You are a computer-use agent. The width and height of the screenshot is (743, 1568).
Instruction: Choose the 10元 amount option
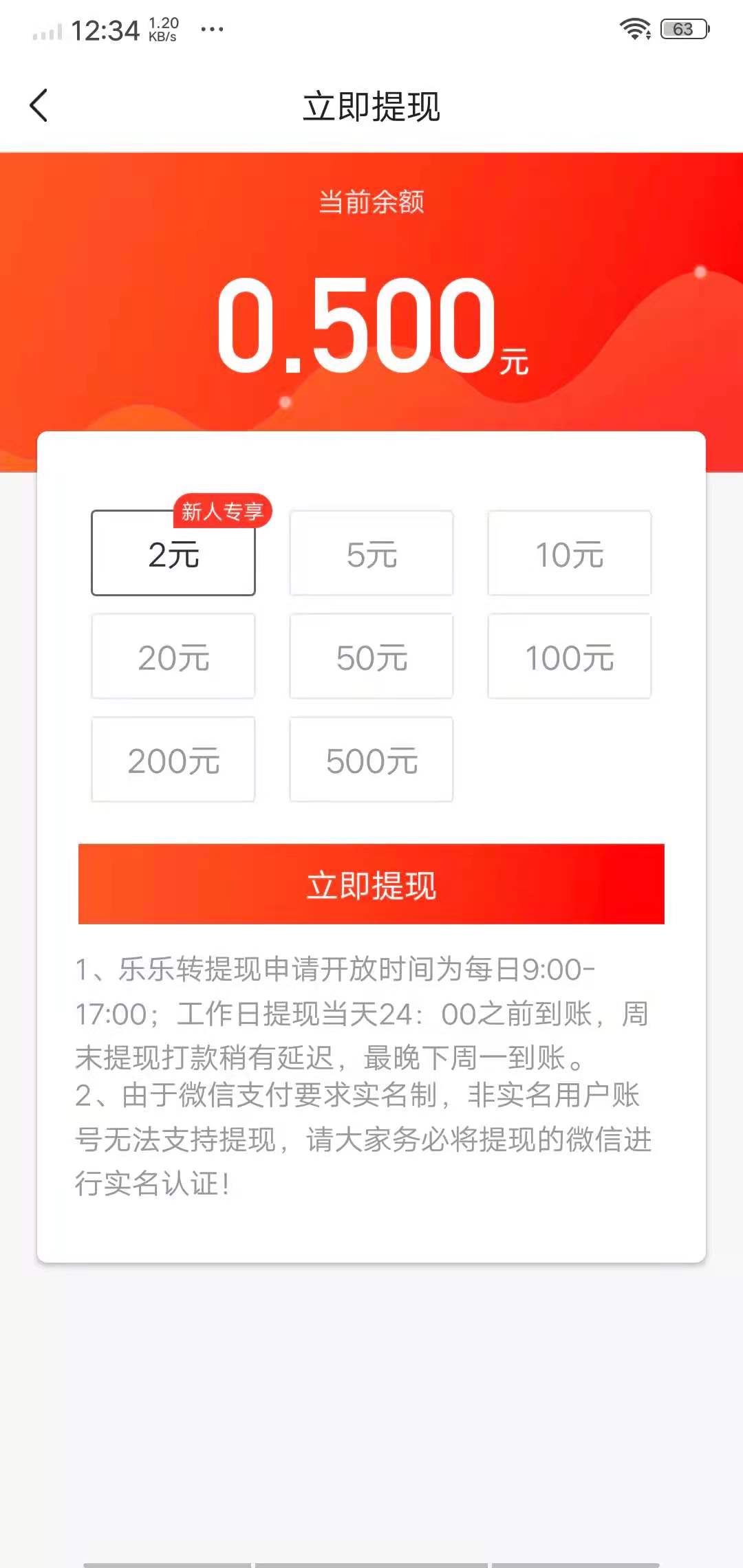click(x=569, y=554)
